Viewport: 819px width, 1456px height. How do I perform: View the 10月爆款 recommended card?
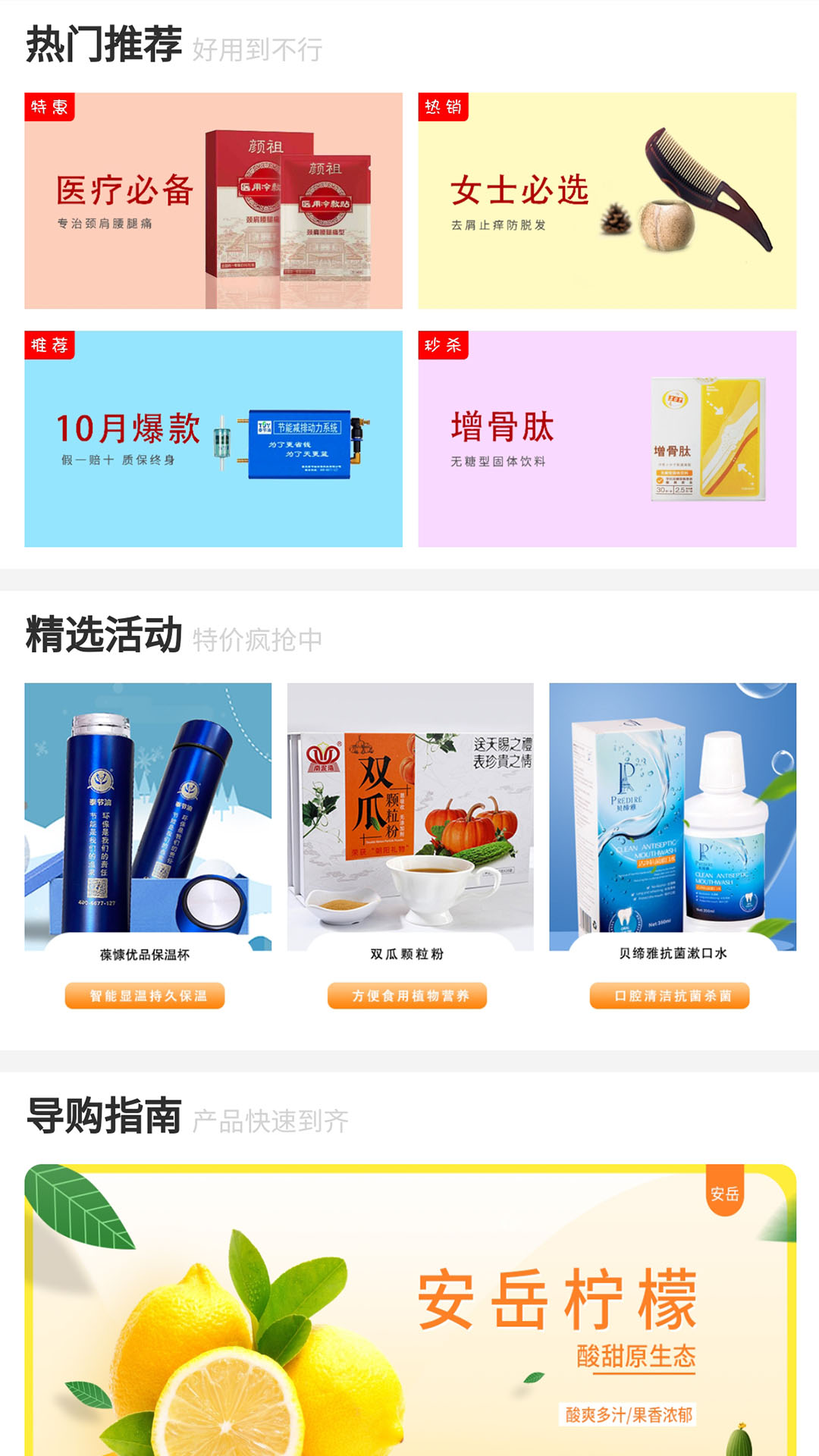pyautogui.click(x=213, y=438)
